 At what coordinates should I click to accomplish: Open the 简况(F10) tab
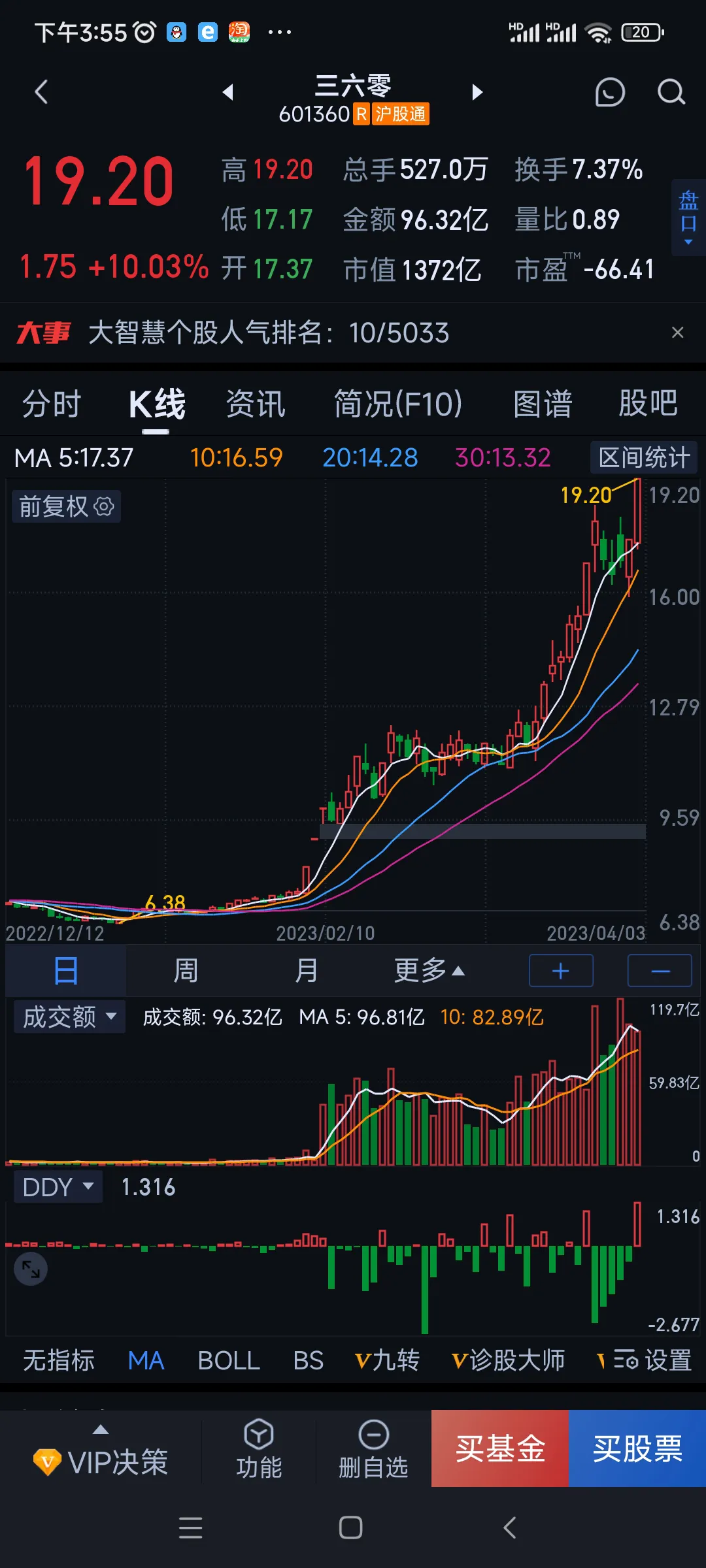398,403
